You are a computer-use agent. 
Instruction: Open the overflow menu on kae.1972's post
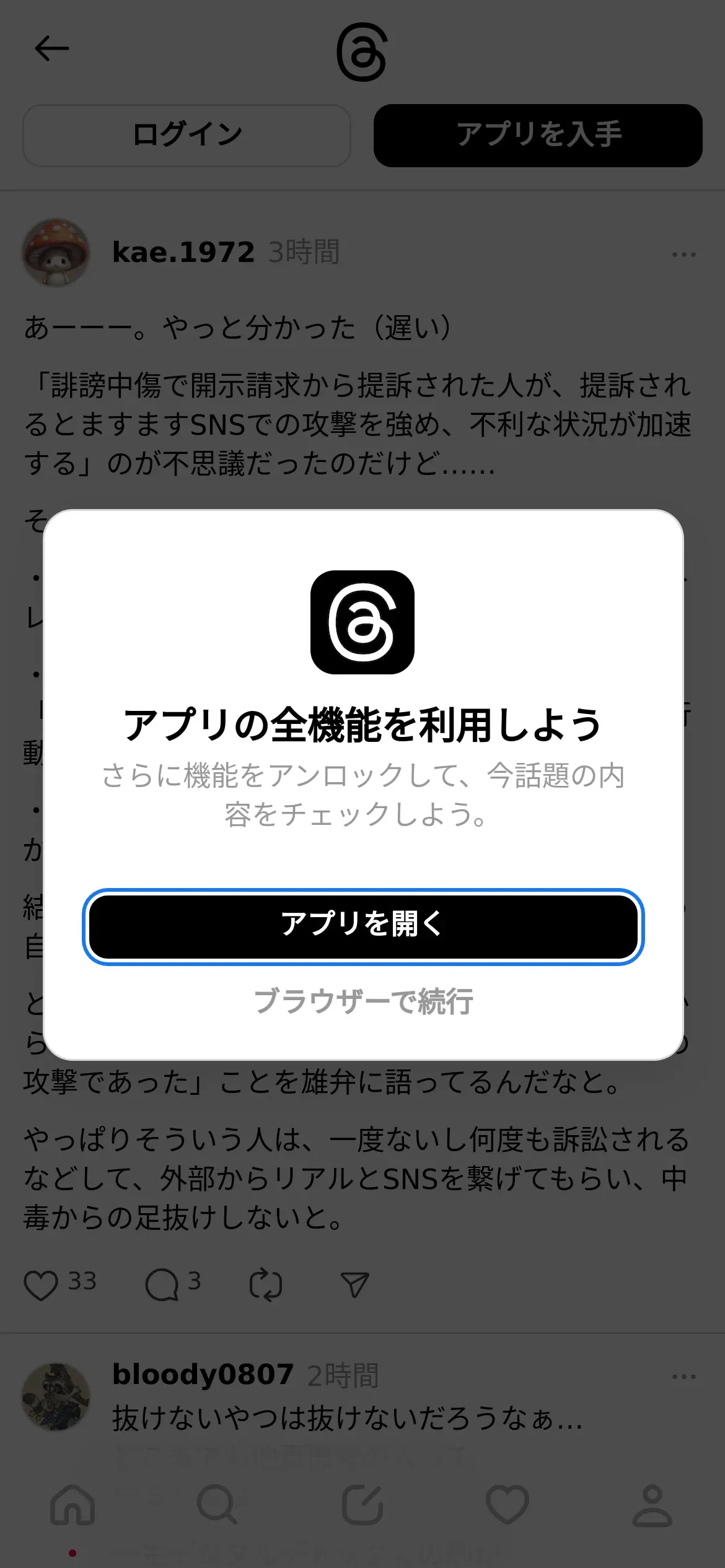click(684, 255)
